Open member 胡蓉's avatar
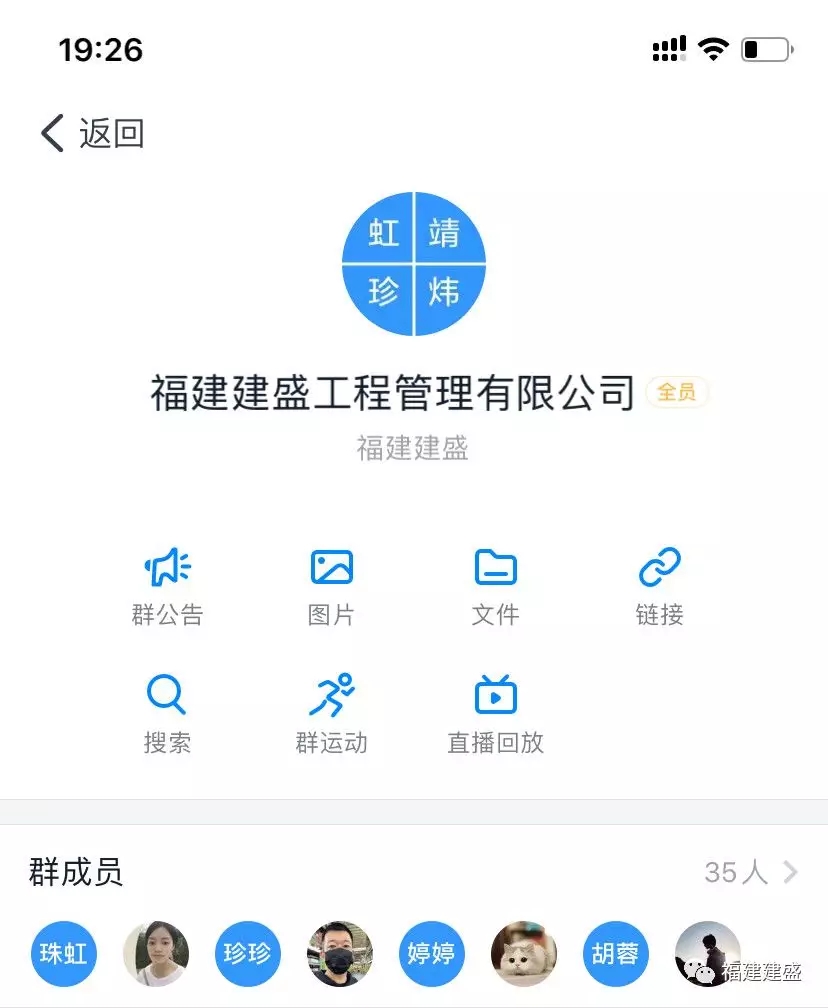 (x=616, y=954)
